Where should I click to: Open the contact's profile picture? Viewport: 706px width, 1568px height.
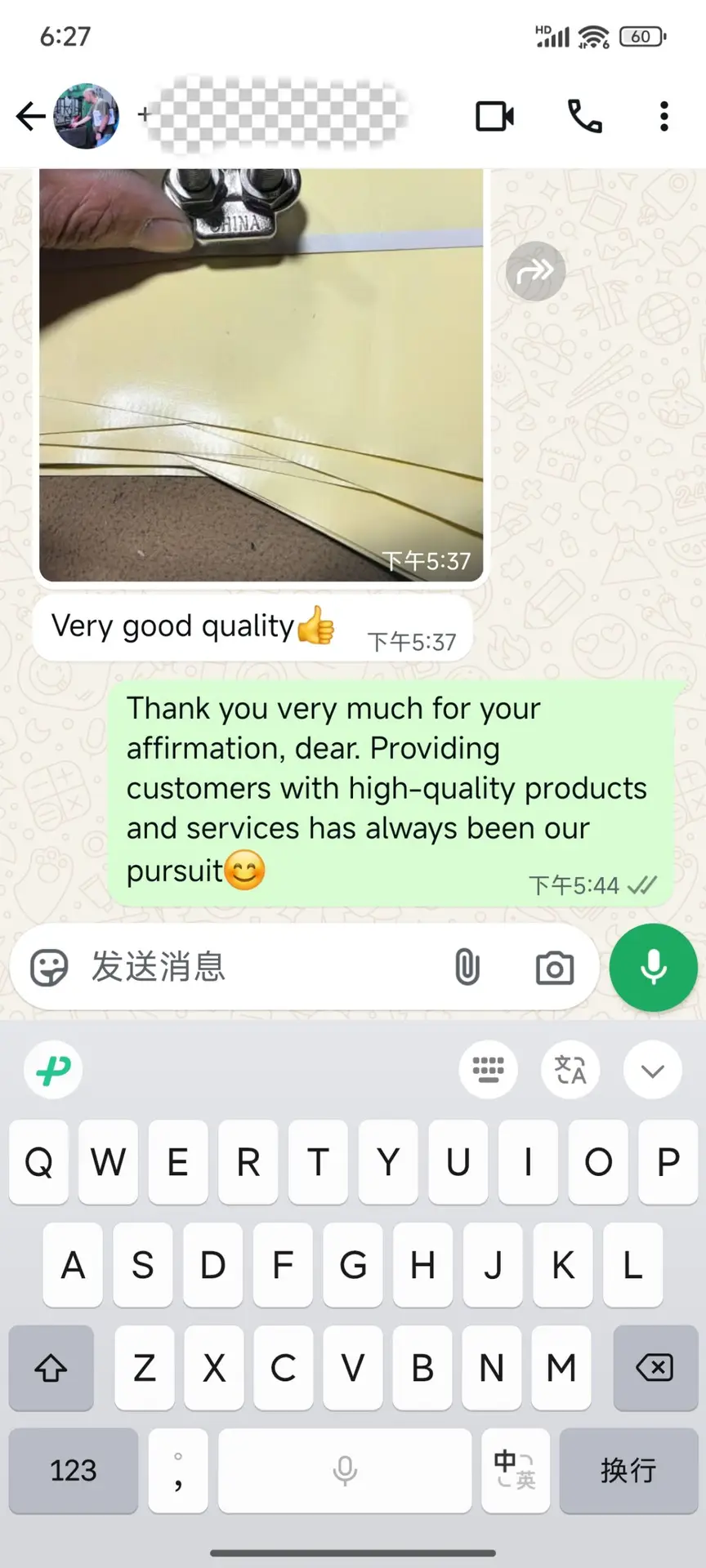pyautogui.click(x=86, y=116)
